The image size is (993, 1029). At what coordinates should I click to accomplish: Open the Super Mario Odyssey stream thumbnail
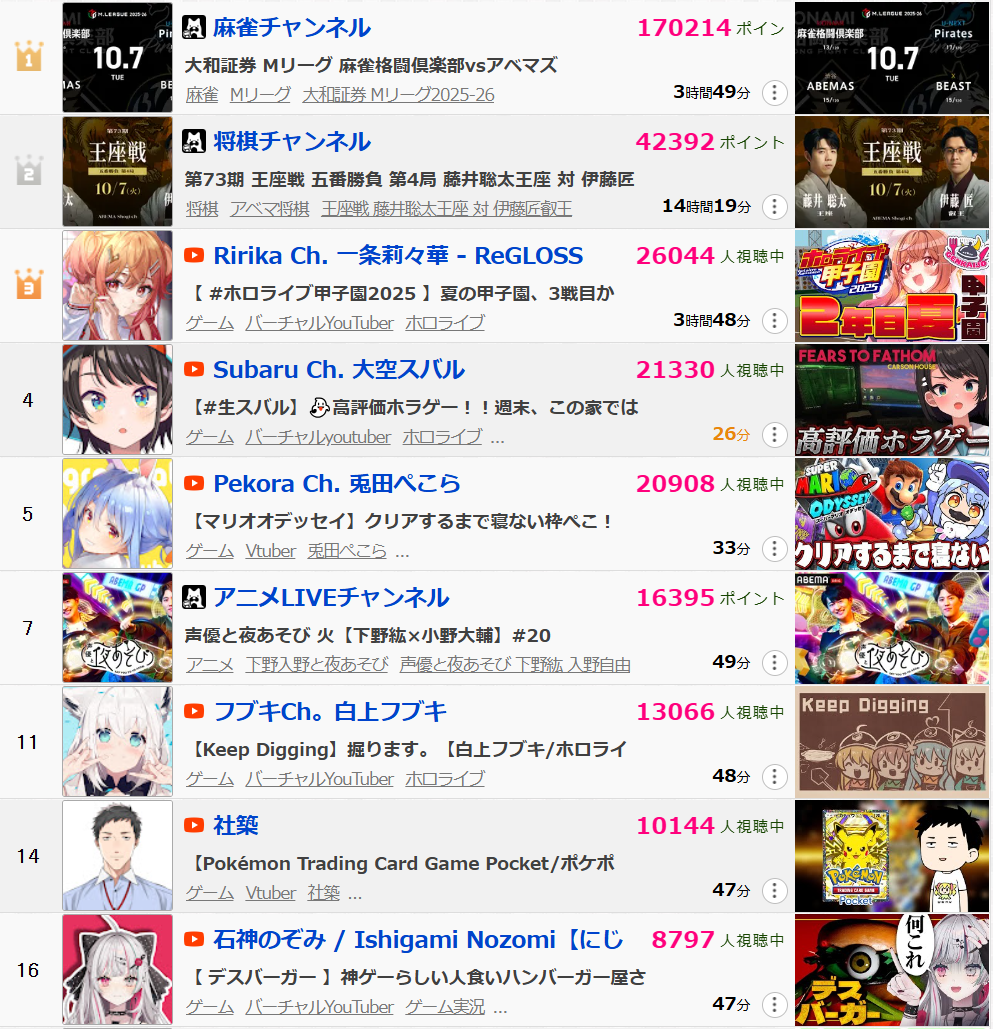(892, 514)
